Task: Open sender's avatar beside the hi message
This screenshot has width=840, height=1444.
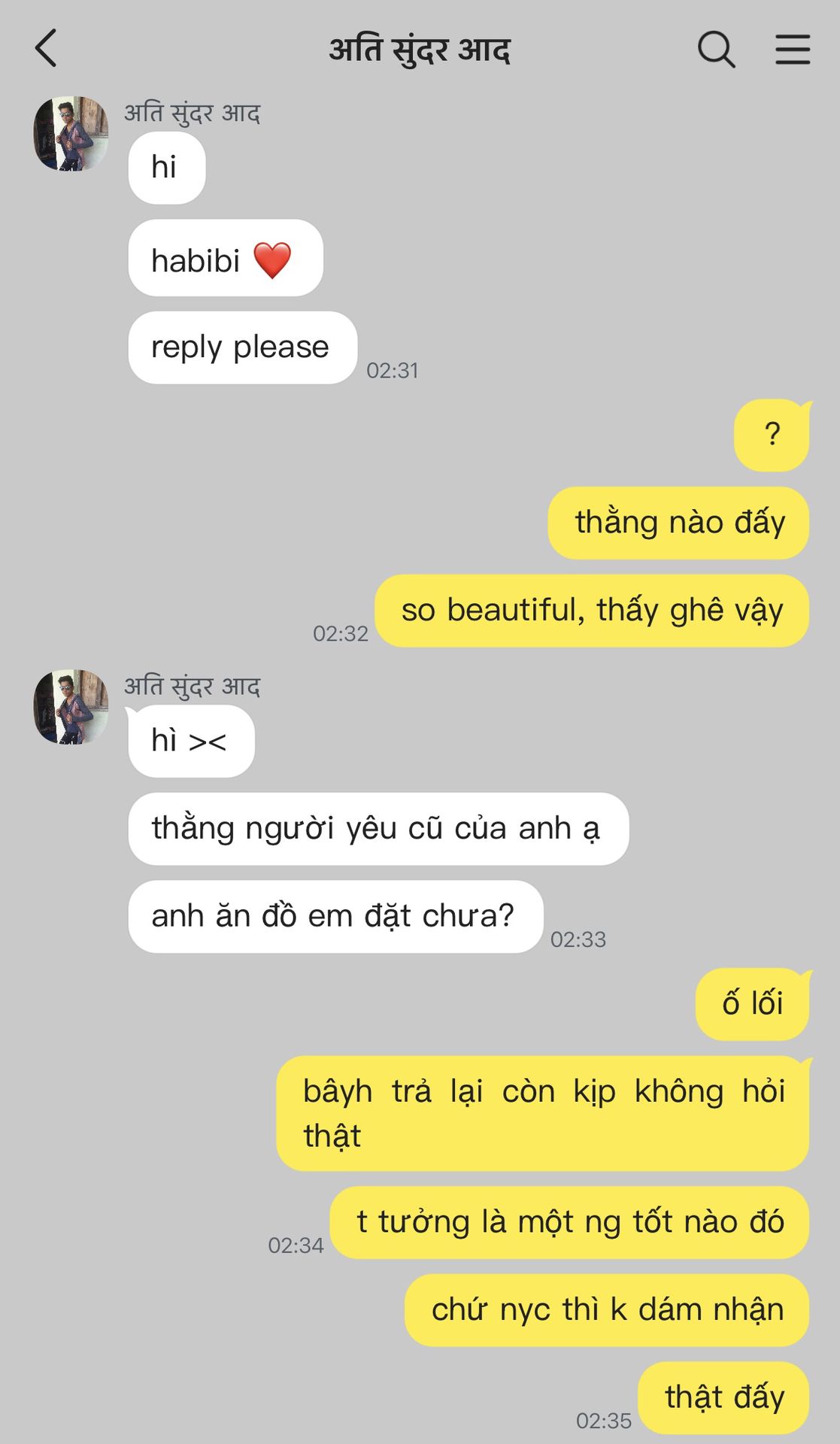Action: [x=71, y=134]
